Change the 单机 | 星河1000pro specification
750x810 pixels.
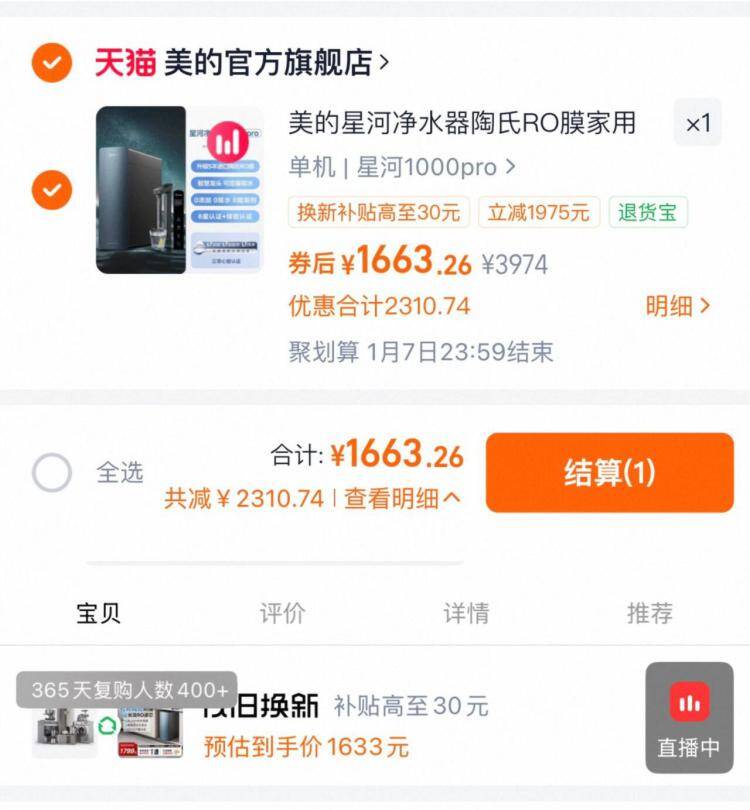click(402, 167)
